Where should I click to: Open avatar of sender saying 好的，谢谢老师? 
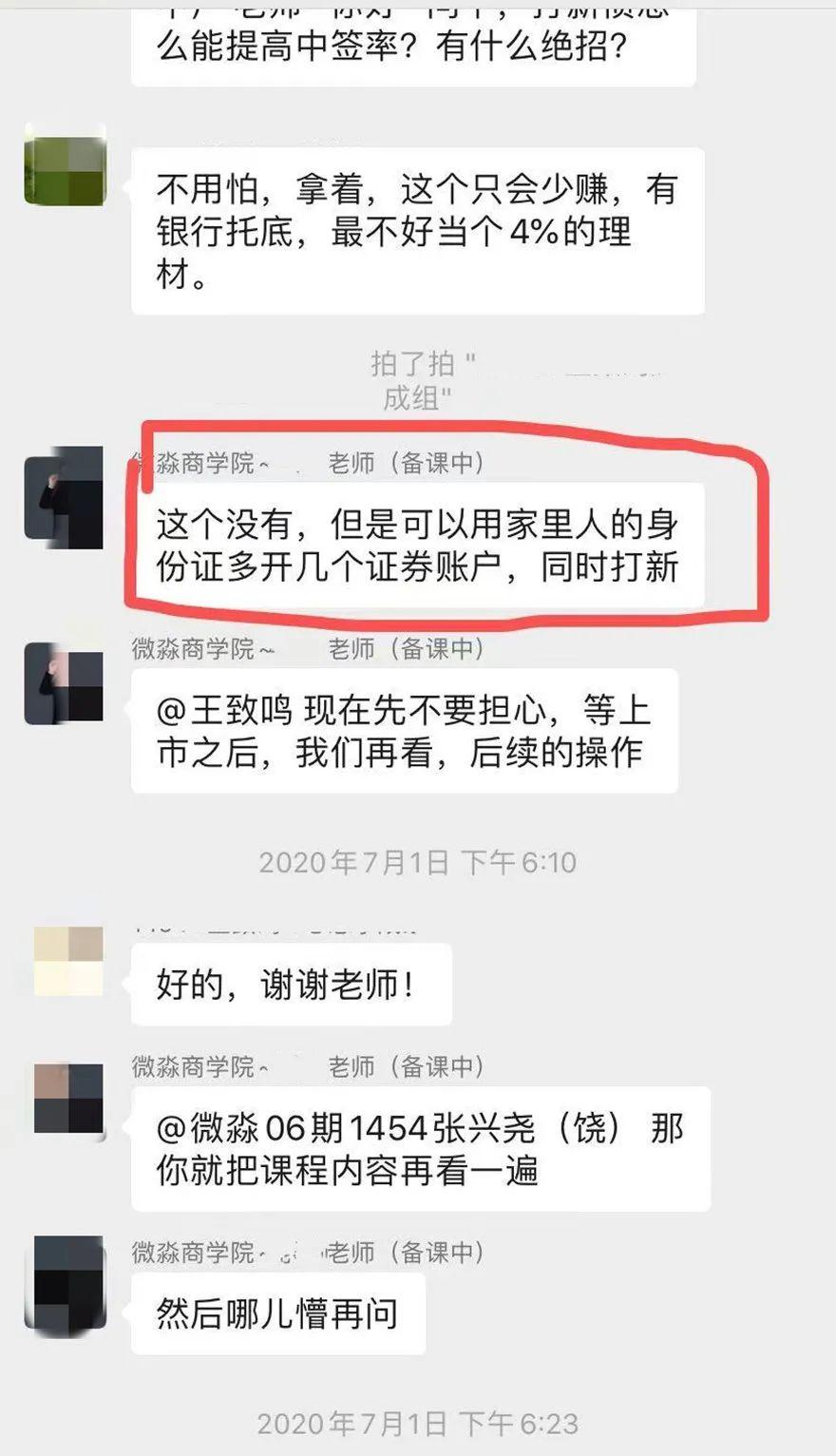click(68, 961)
